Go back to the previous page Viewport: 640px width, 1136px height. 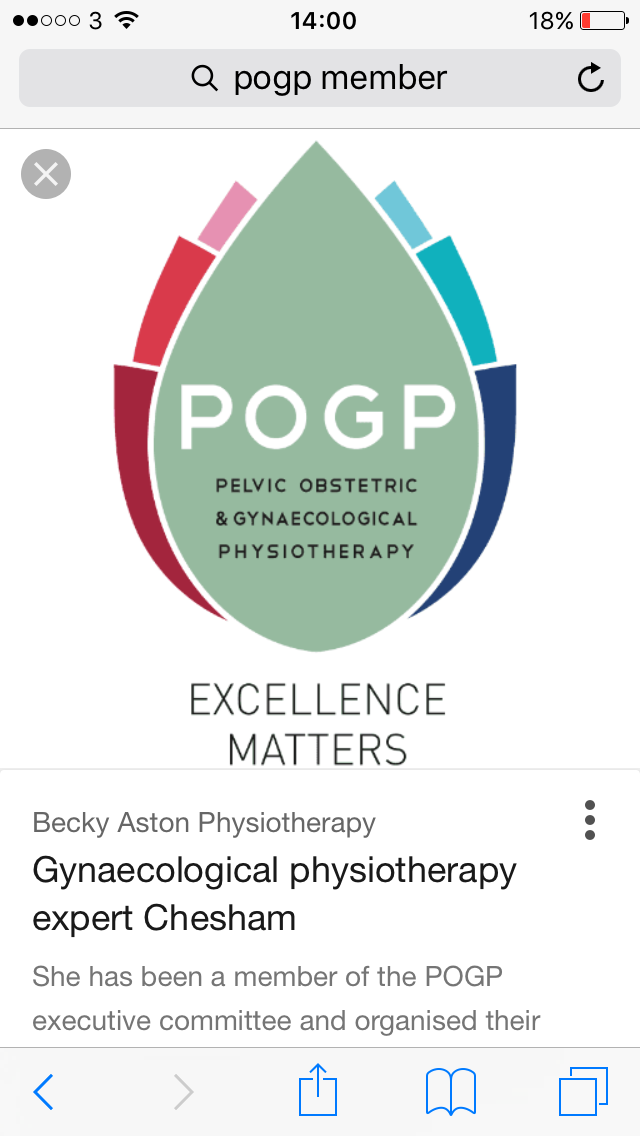(44, 1092)
